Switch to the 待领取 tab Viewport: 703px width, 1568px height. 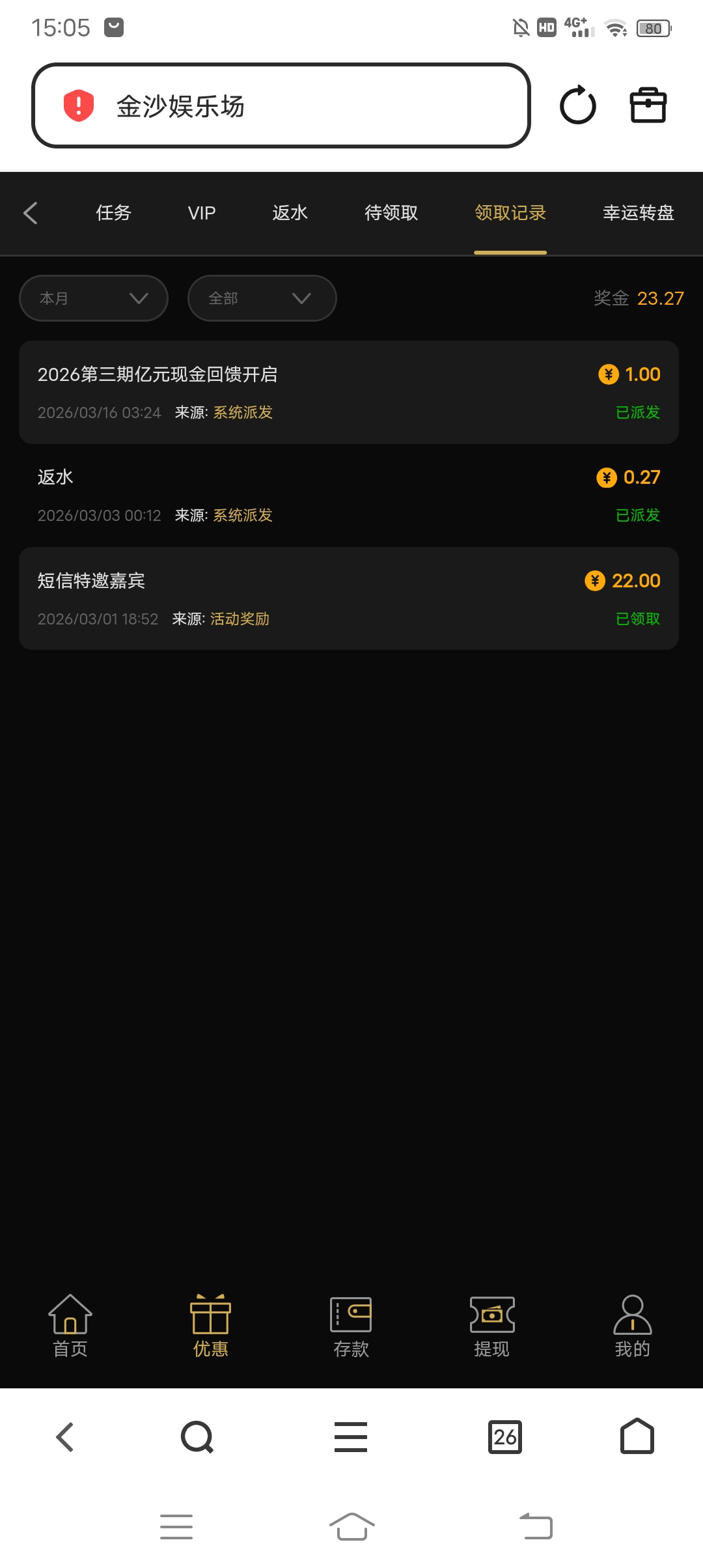pyautogui.click(x=391, y=213)
